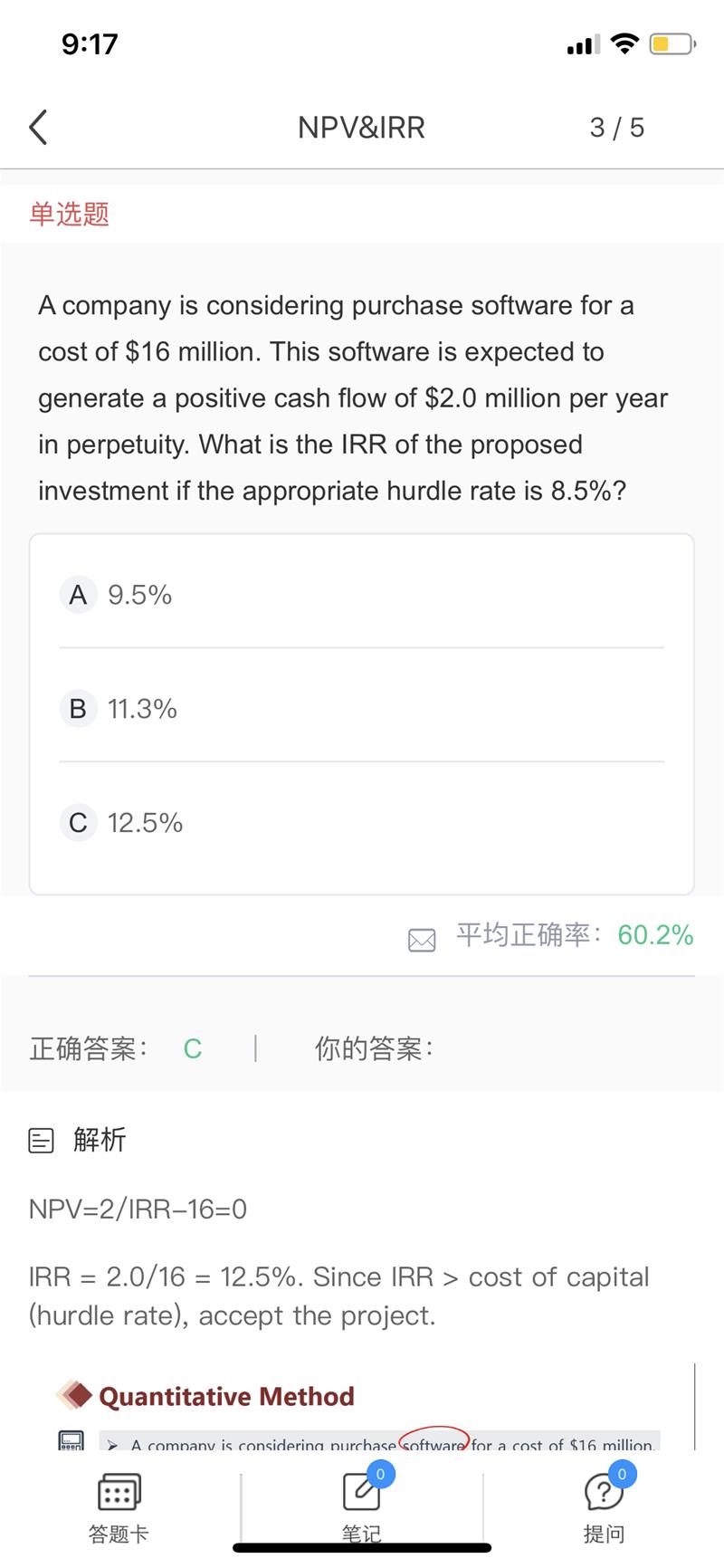The image size is (724, 1568).
Task: Pick answer C 12.5%
Action: [x=361, y=822]
